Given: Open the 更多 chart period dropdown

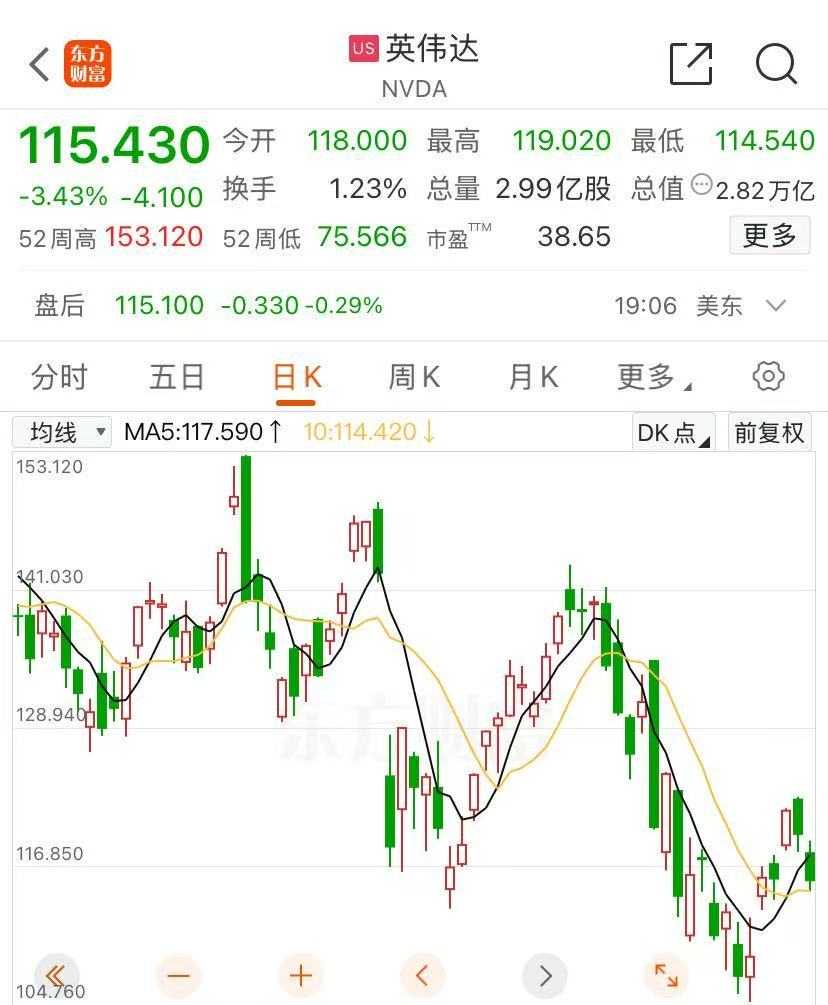Looking at the screenshot, I should point(654,377).
